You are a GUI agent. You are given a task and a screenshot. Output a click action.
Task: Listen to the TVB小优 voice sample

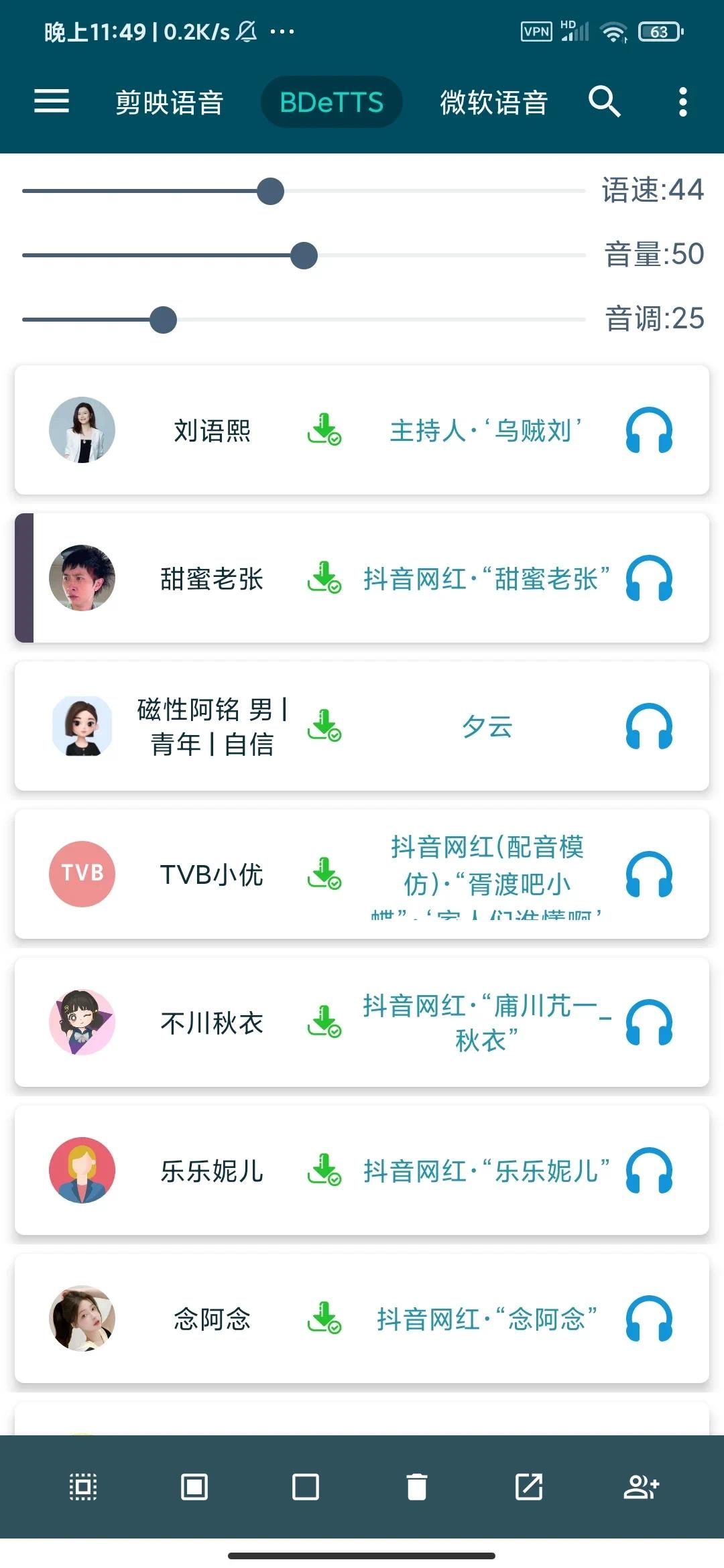tap(649, 874)
